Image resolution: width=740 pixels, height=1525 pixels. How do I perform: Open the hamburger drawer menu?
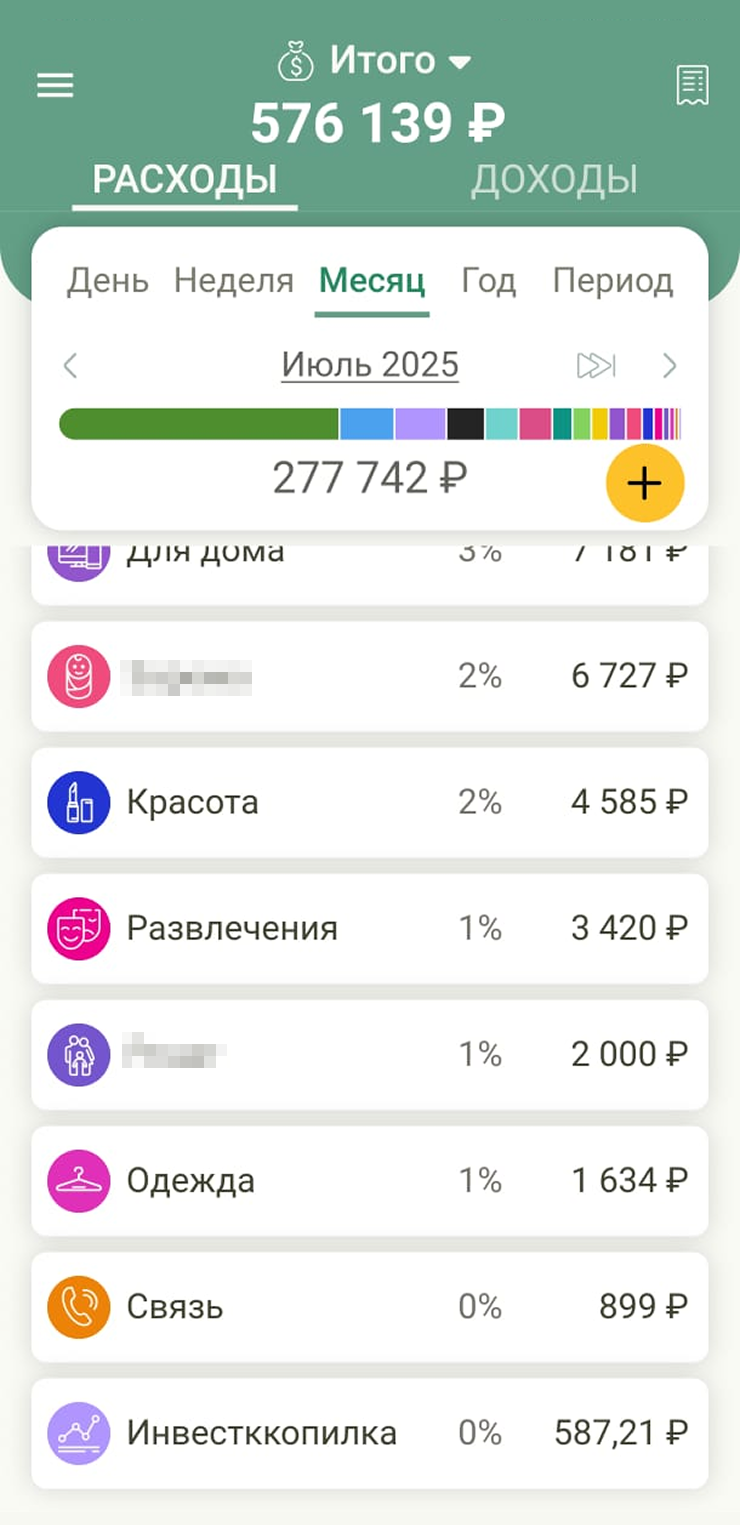(x=55, y=86)
